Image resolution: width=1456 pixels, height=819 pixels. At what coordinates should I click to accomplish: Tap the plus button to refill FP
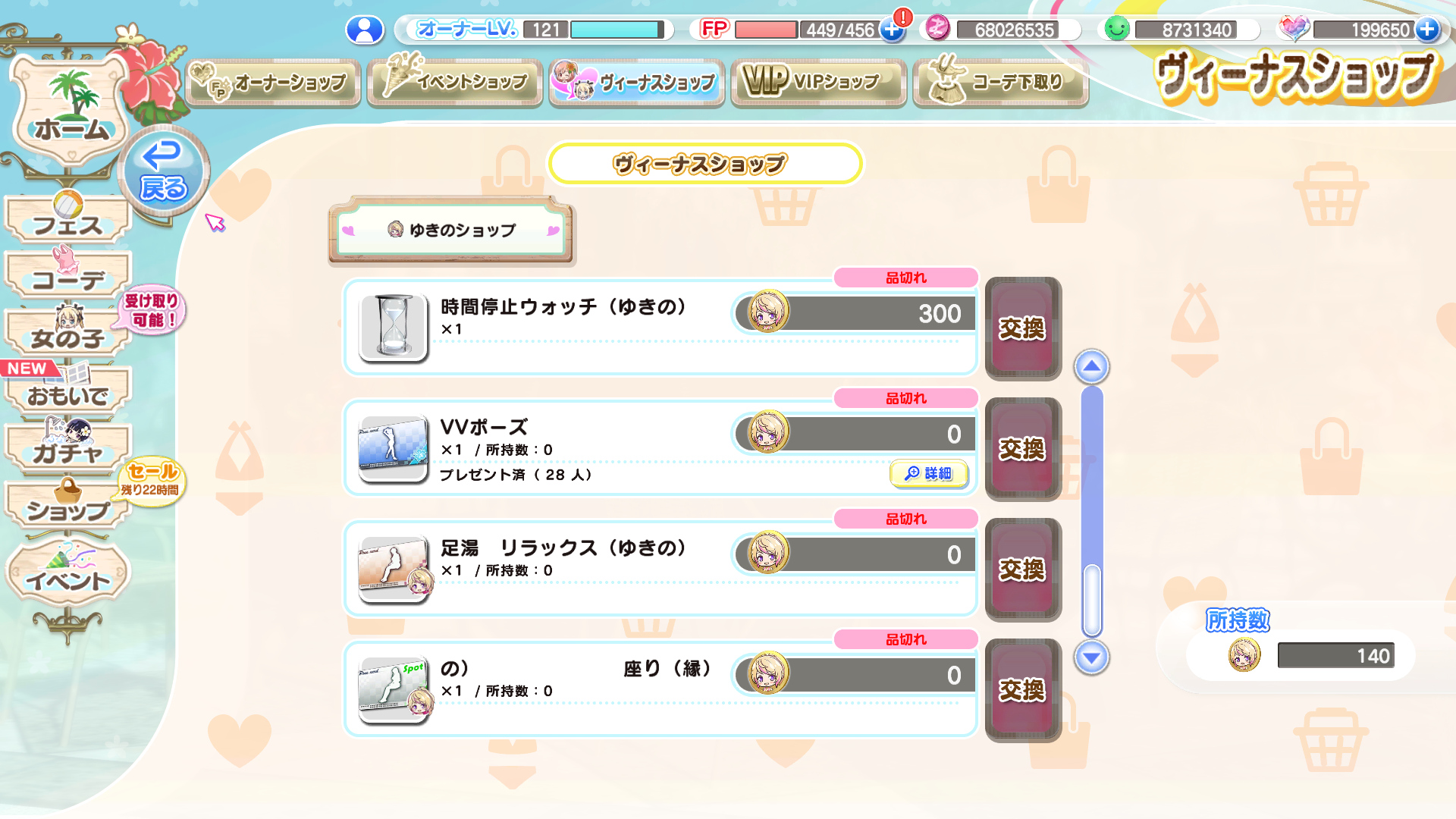coord(892,30)
